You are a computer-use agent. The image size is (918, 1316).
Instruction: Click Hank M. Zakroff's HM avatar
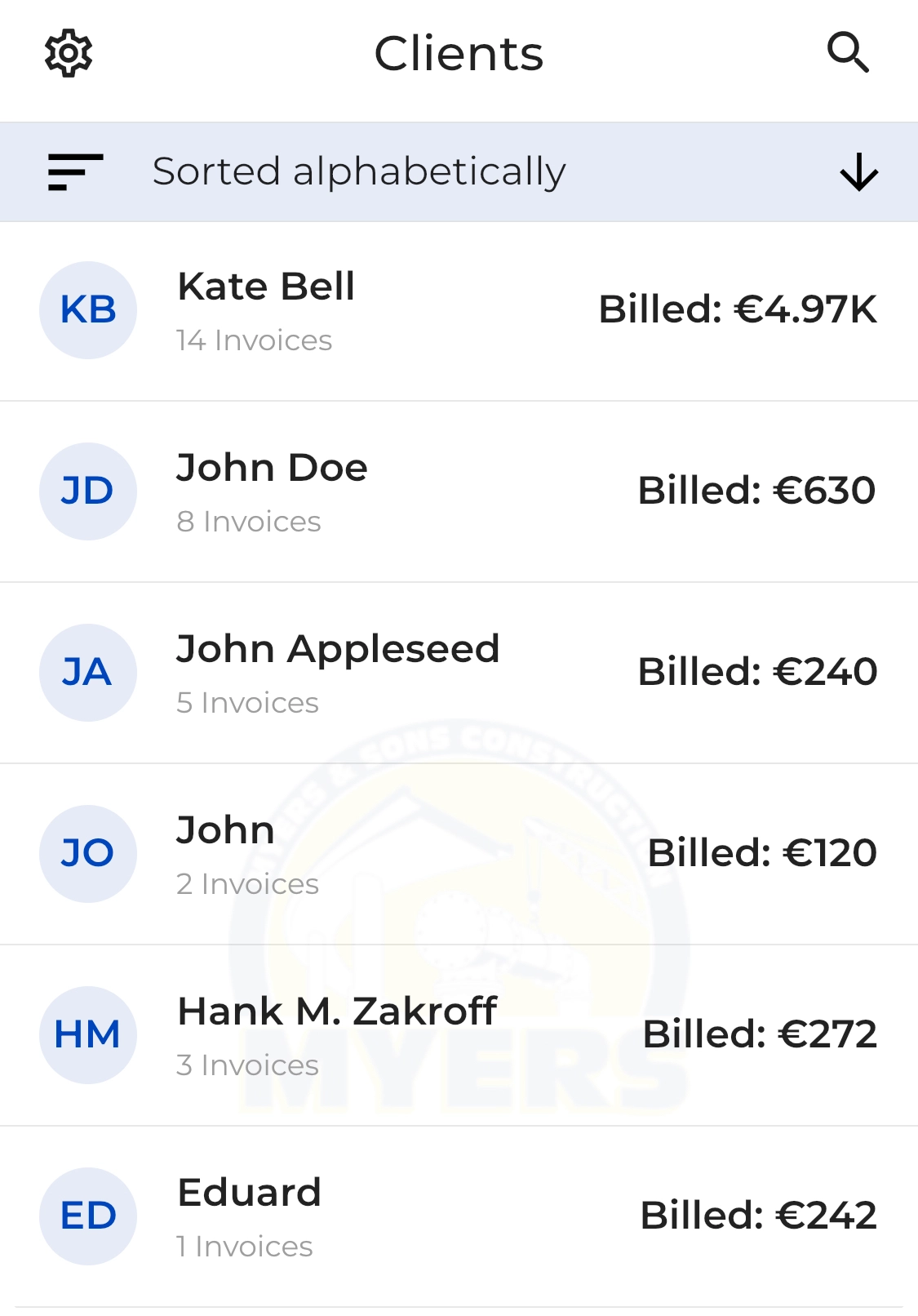(87, 1034)
